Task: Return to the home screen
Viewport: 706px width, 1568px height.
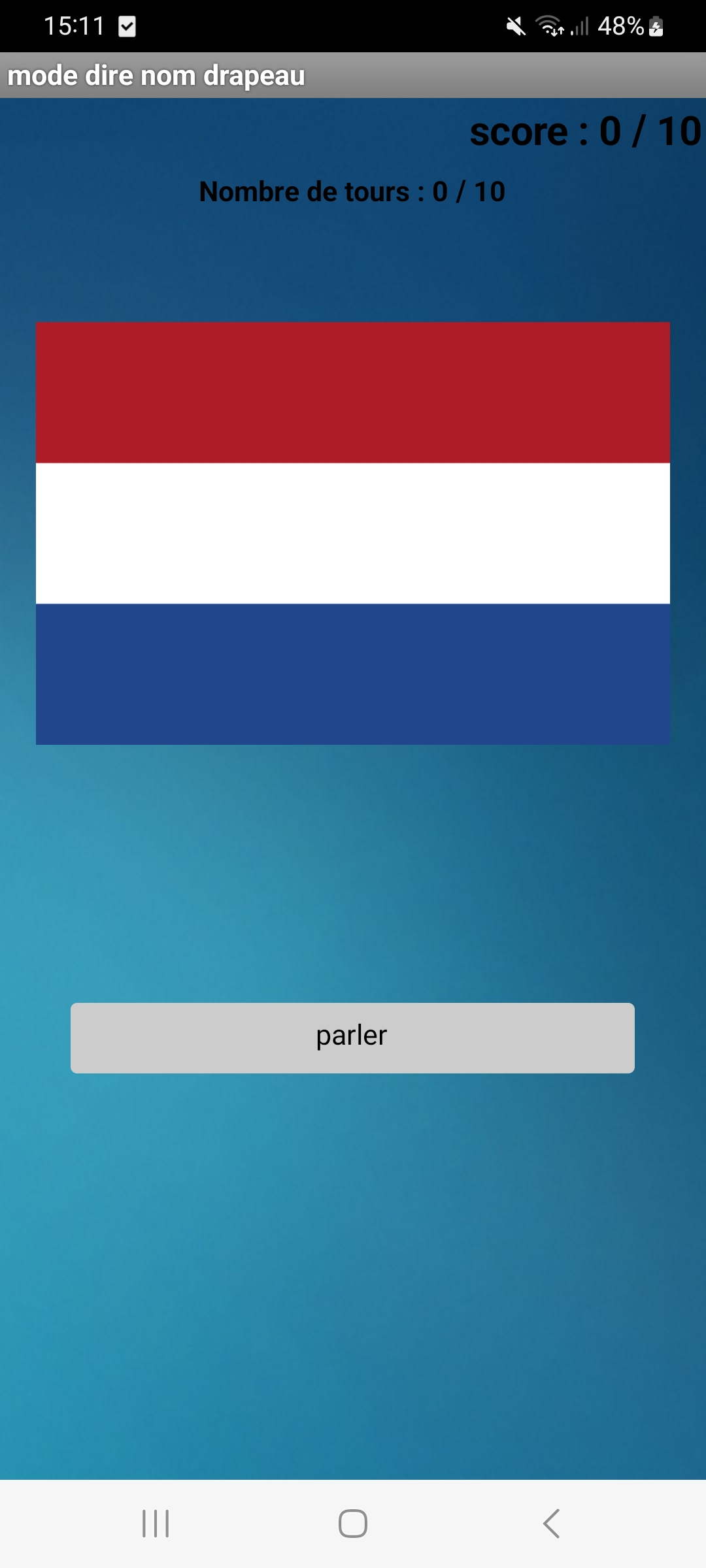Action: 353,1524
